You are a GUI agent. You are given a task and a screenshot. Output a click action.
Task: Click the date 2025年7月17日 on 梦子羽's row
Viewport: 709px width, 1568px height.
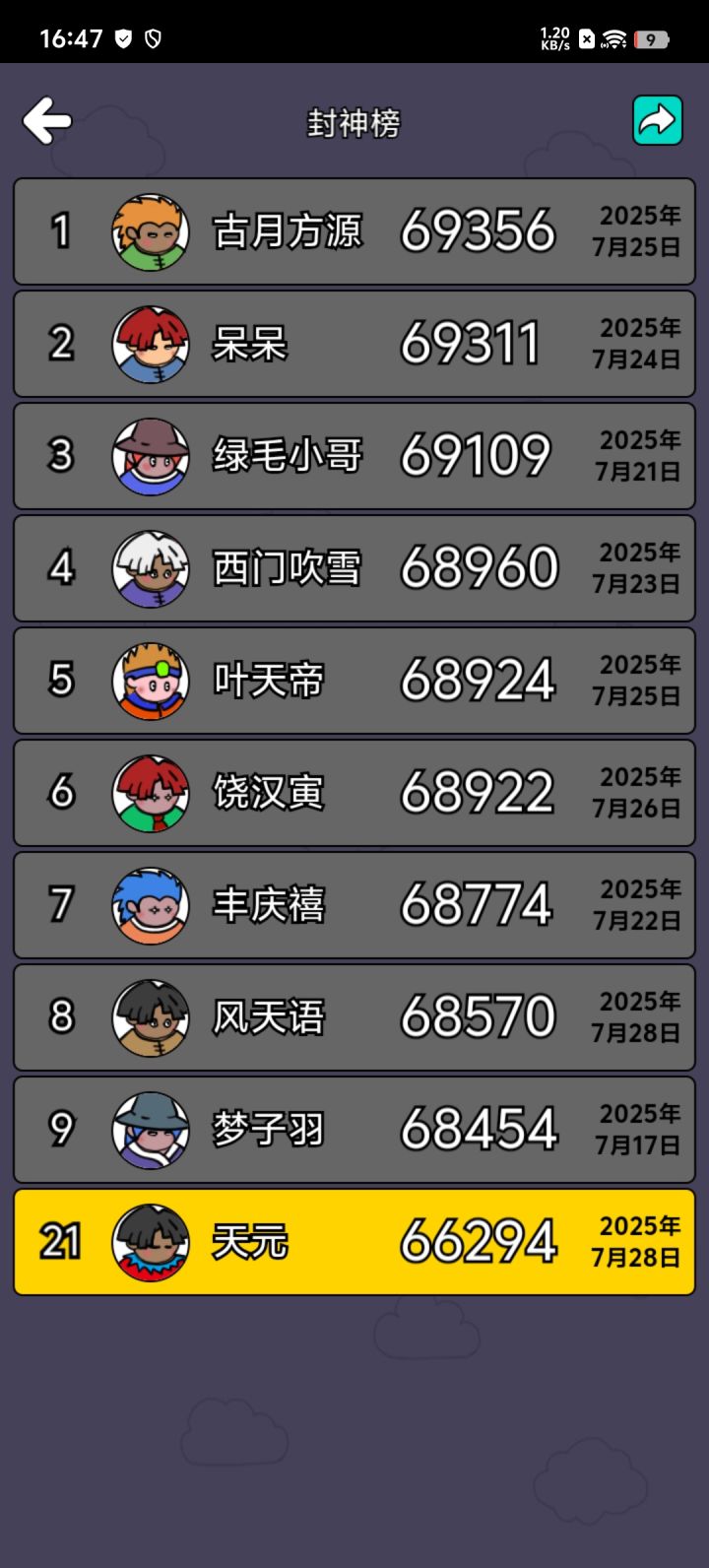tap(638, 1129)
